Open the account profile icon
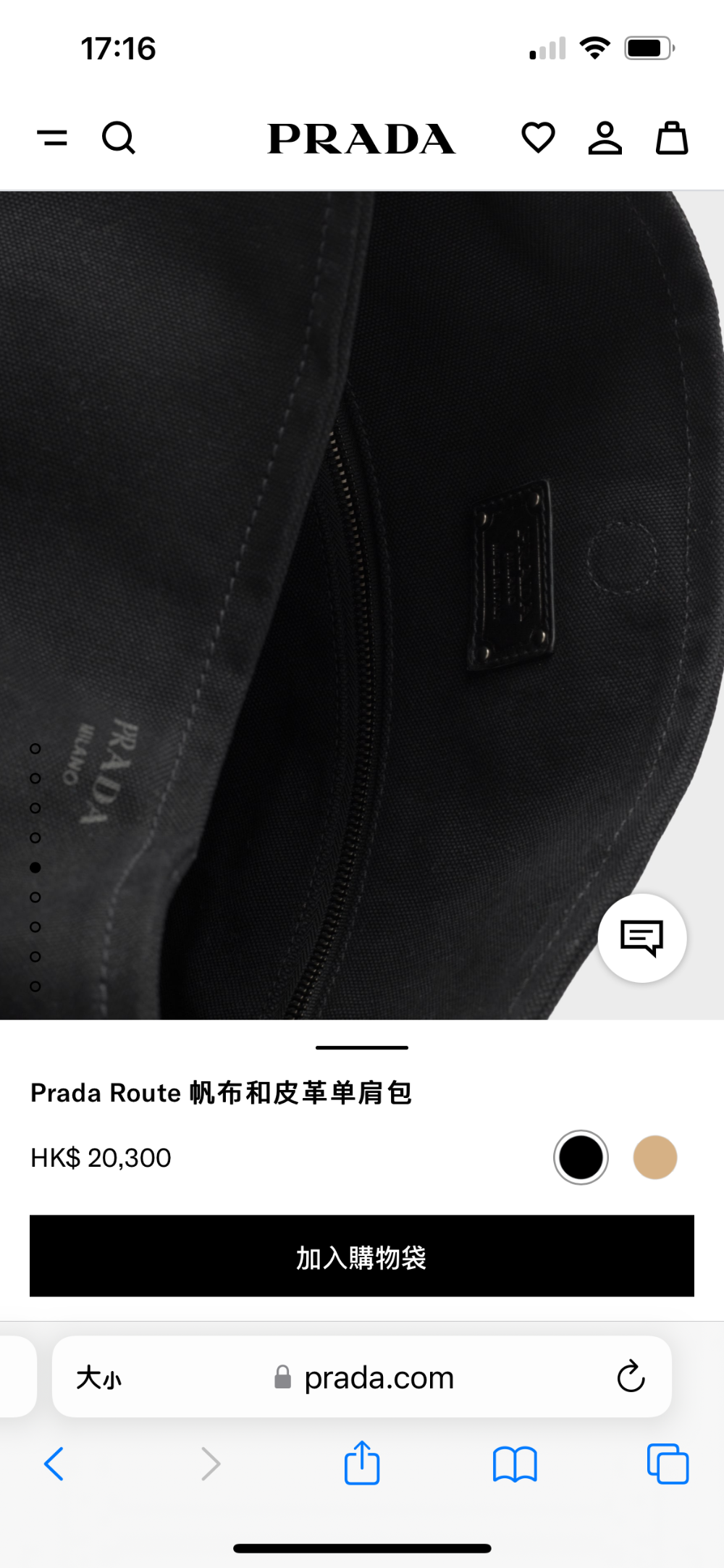724x1568 pixels. point(605,138)
